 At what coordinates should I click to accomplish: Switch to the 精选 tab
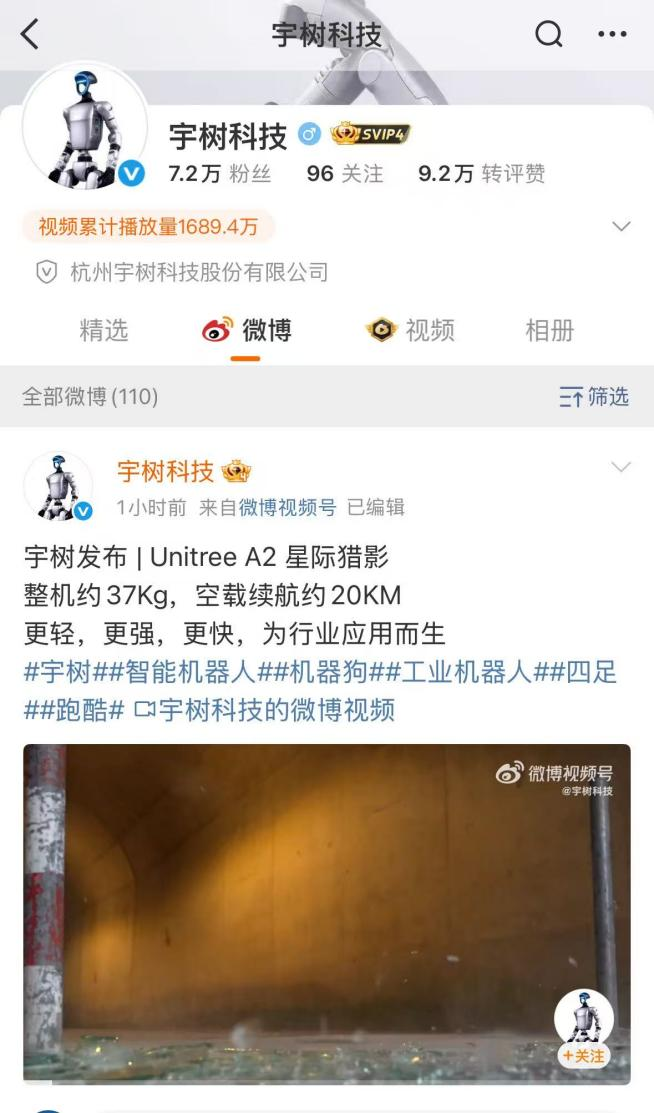[x=104, y=330]
